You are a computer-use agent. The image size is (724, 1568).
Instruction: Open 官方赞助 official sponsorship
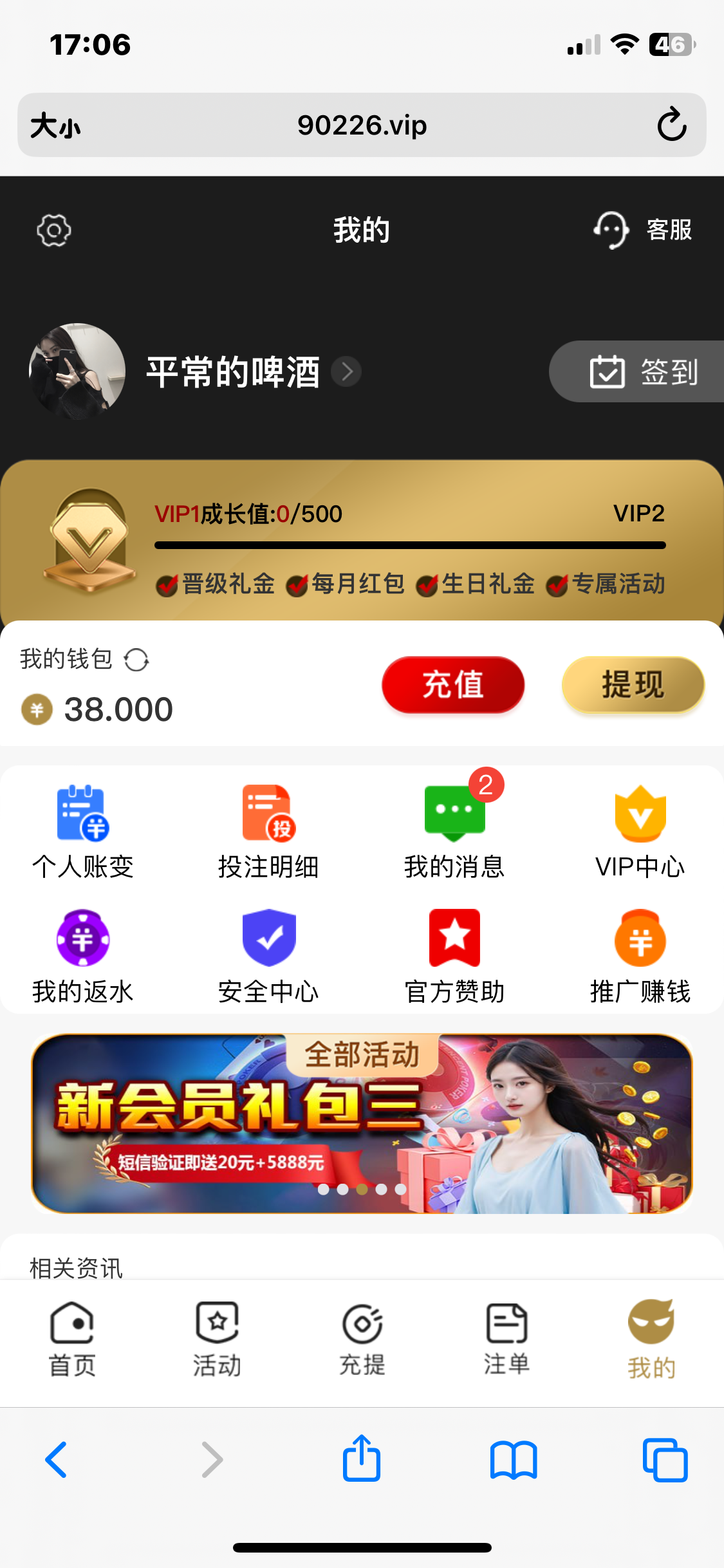(454, 956)
